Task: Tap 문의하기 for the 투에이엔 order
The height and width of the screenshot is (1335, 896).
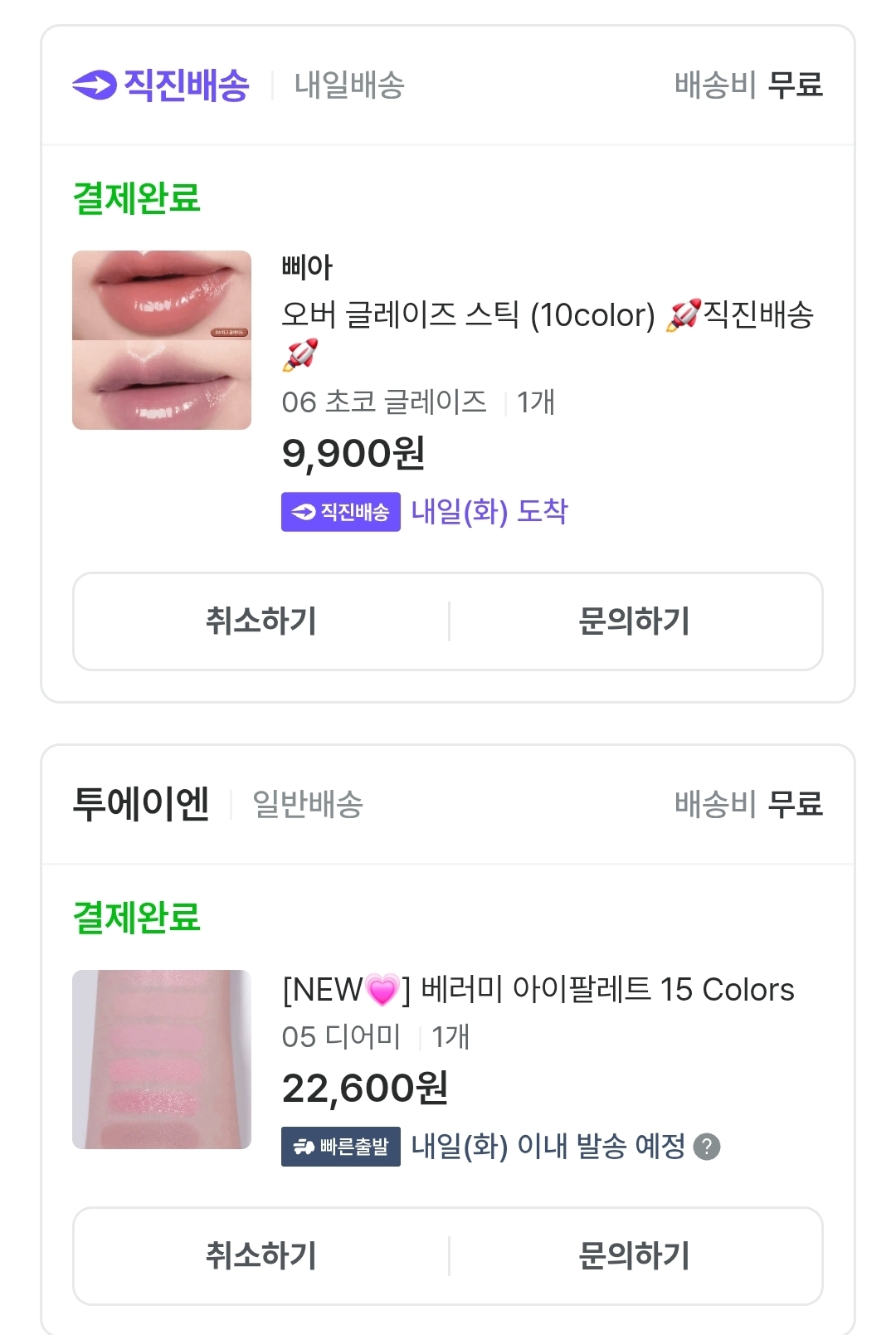Action: [635, 1255]
